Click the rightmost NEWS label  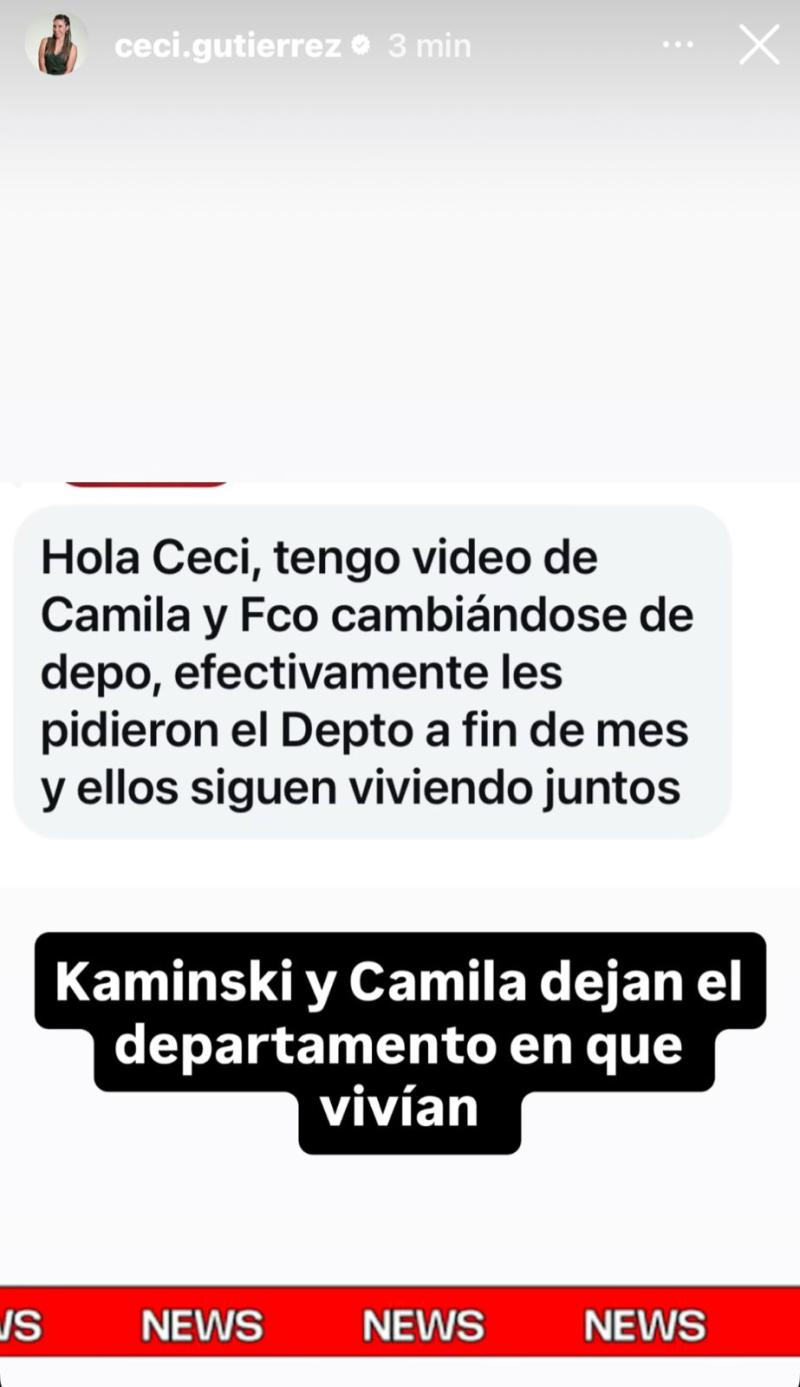pos(644,1324)
